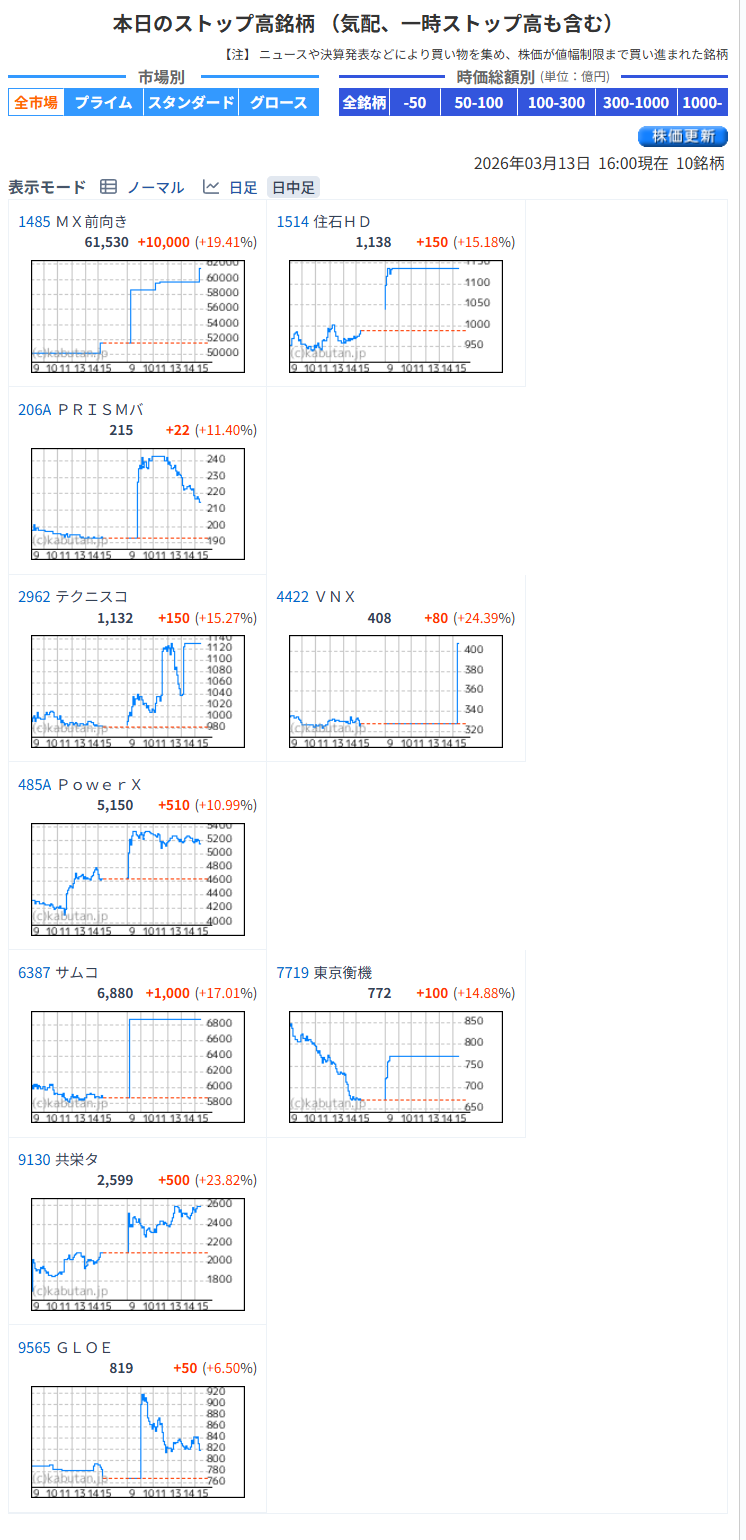
Task: Tap the -50 market cap filter
Action: click(415, 102)
